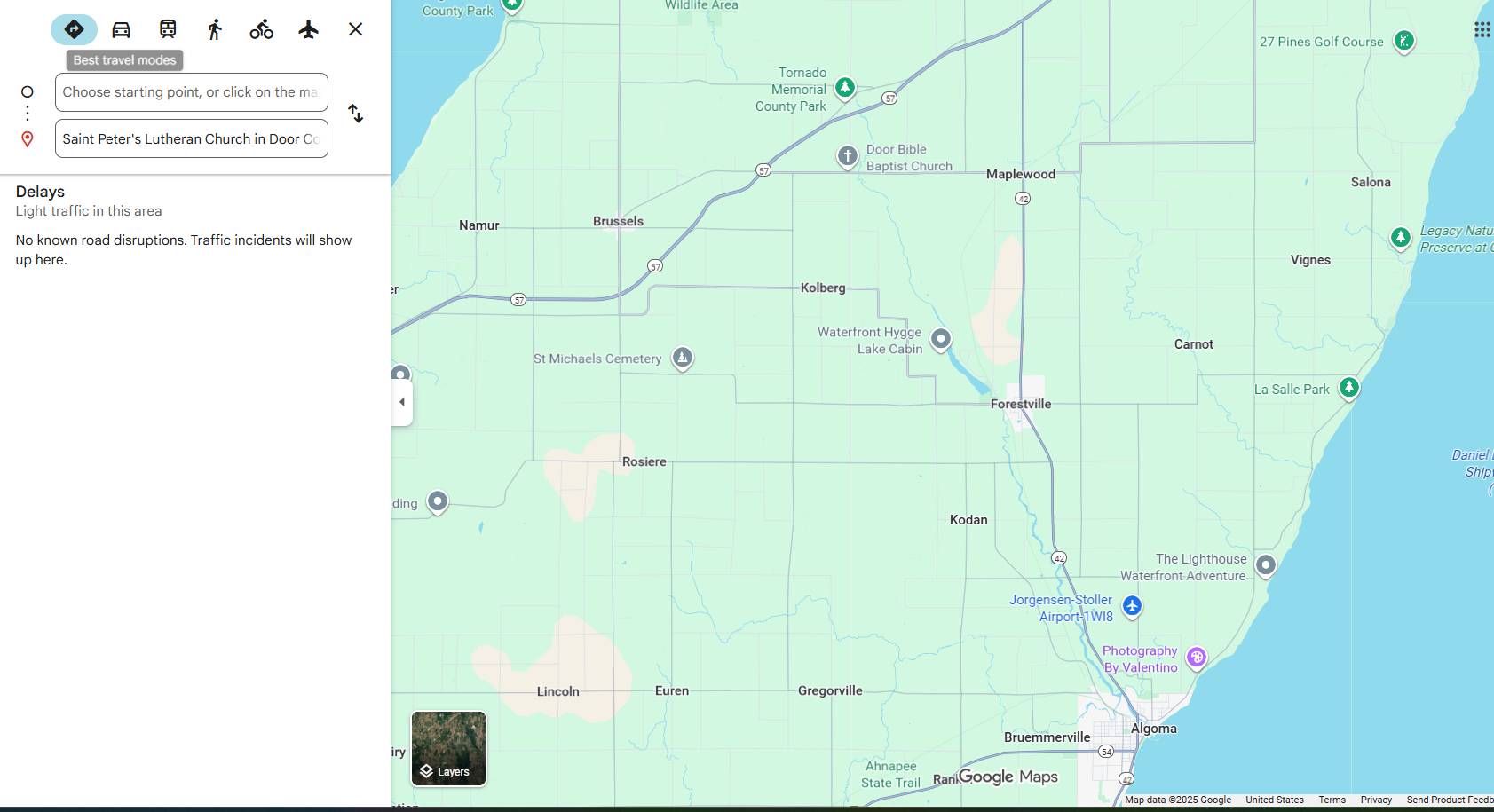Select Tornado Memorial County Park marker
Viewport: 1494px width, 812px height.
click(x=845, y=87)
